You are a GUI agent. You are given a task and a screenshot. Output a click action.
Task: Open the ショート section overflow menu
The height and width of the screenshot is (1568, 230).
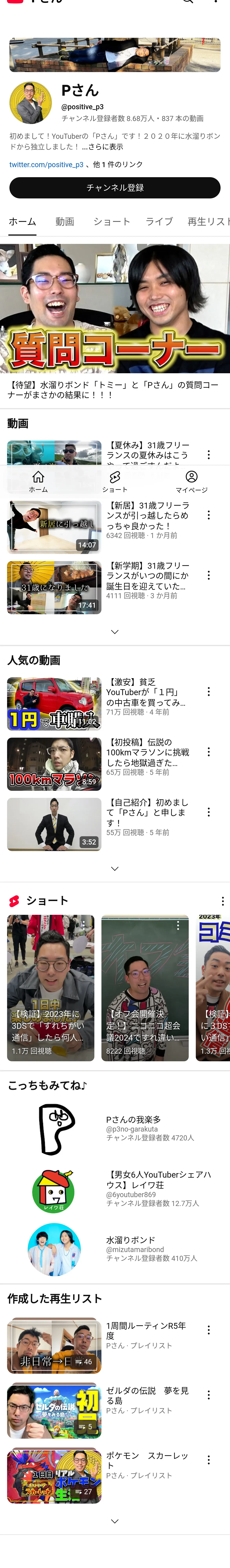(223, 901)
